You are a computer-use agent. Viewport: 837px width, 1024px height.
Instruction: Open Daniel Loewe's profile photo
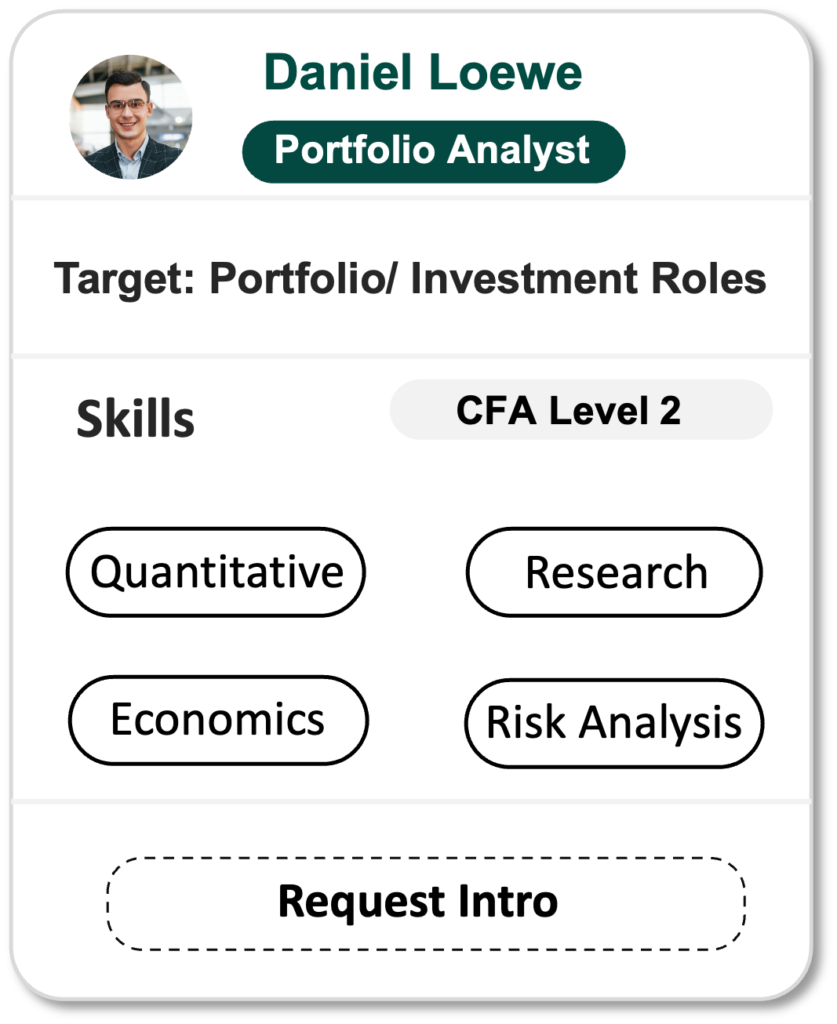(x=131, y=117)
